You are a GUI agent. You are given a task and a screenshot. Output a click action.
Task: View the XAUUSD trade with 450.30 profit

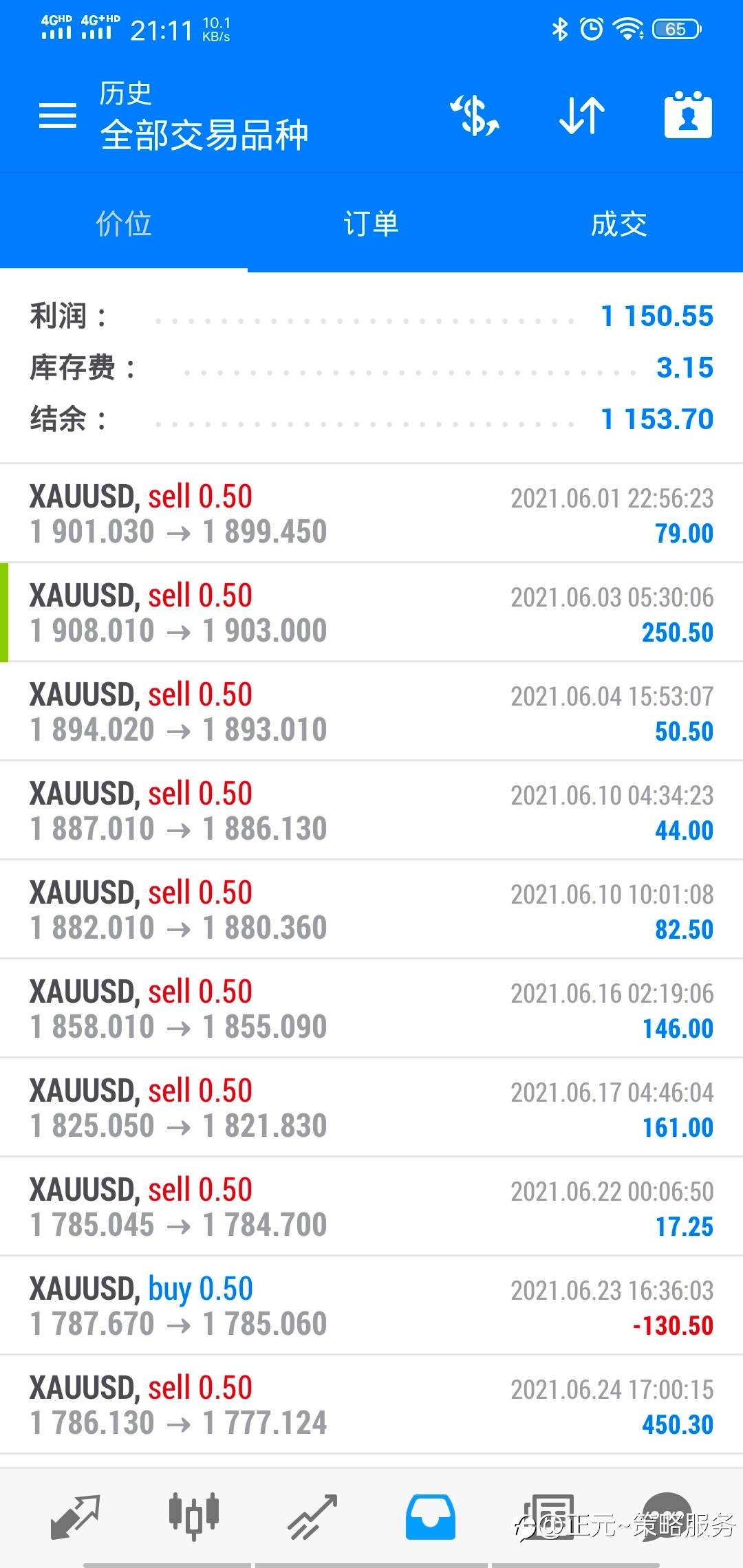pyautogui.click(x=371, y=1405)
